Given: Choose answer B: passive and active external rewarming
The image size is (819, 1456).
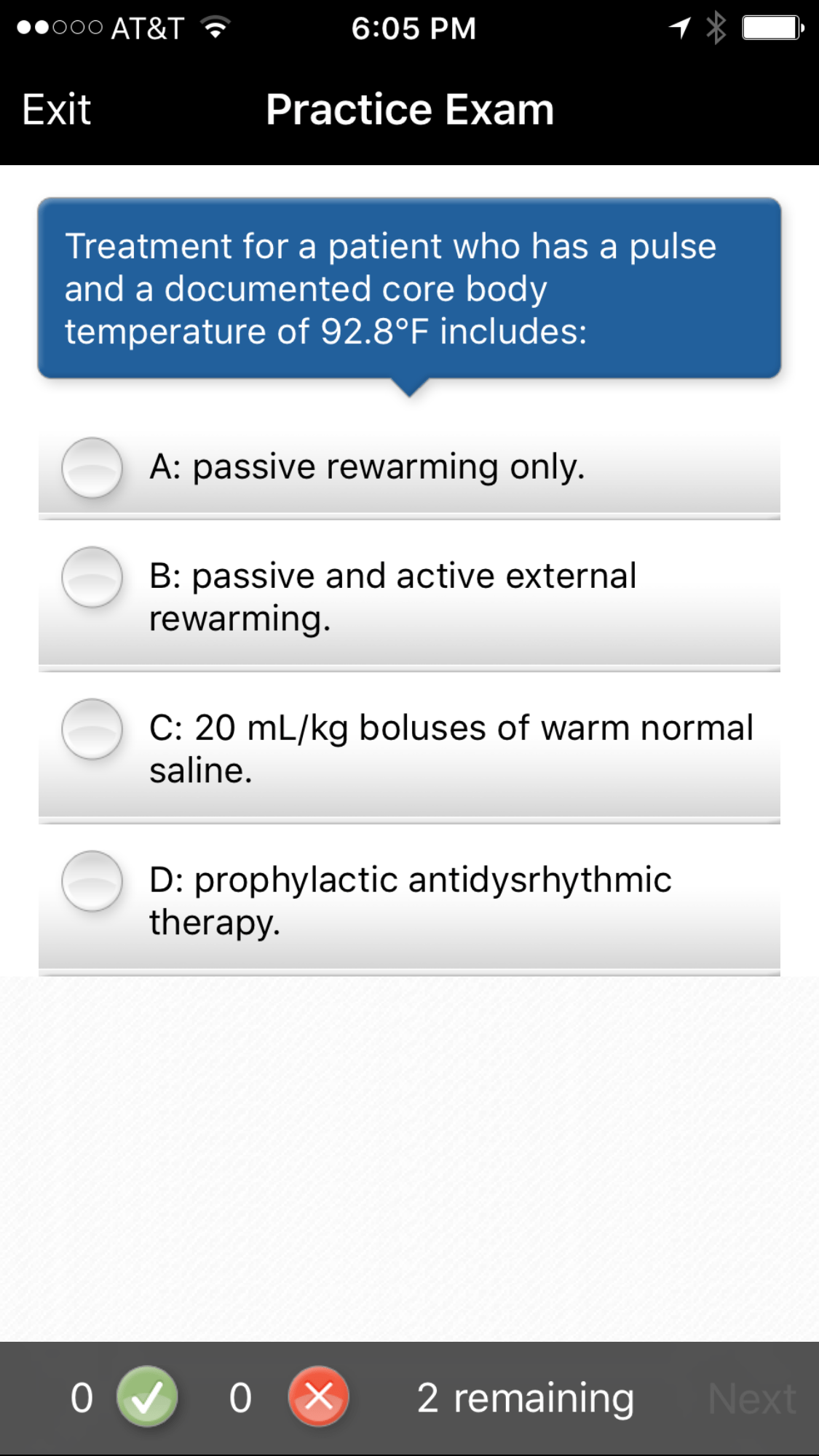Looking at the screenshot, I should [92, 578].
